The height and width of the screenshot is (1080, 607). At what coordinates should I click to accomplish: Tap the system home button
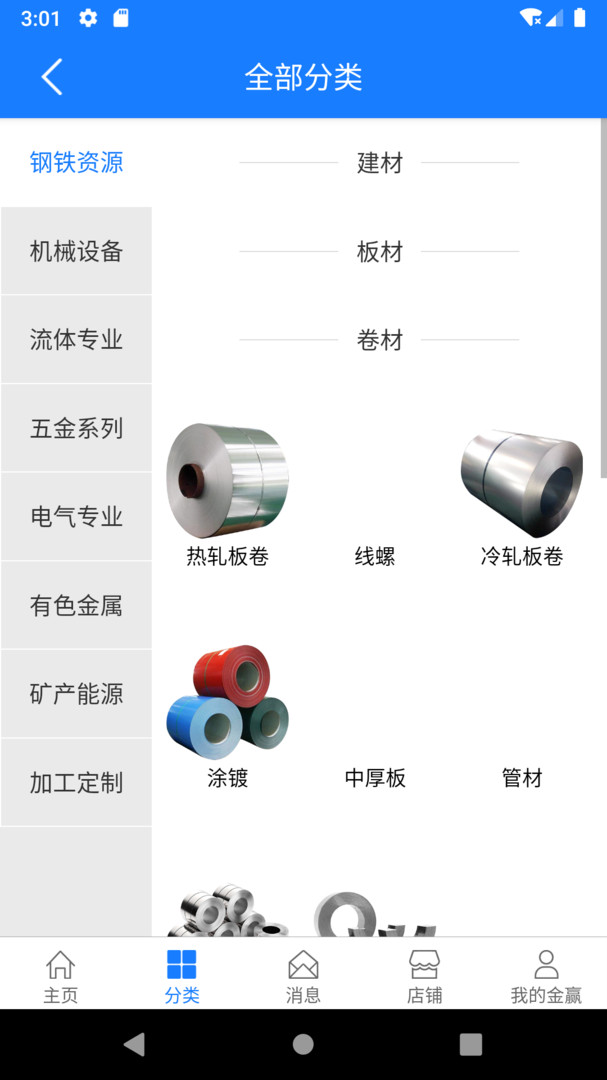pos(303,1045)
